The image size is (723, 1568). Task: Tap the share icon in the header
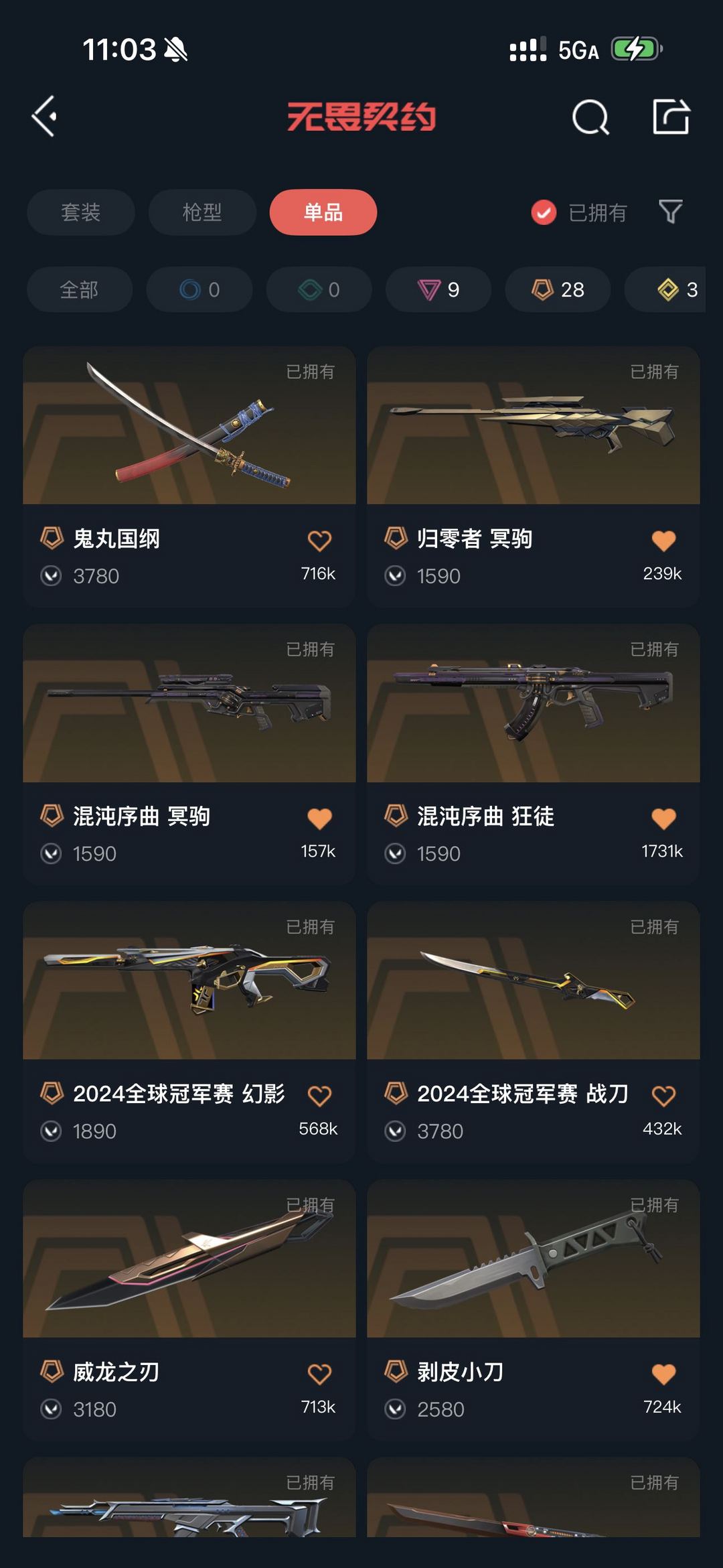pyautogui.click(x=671, y=117)
